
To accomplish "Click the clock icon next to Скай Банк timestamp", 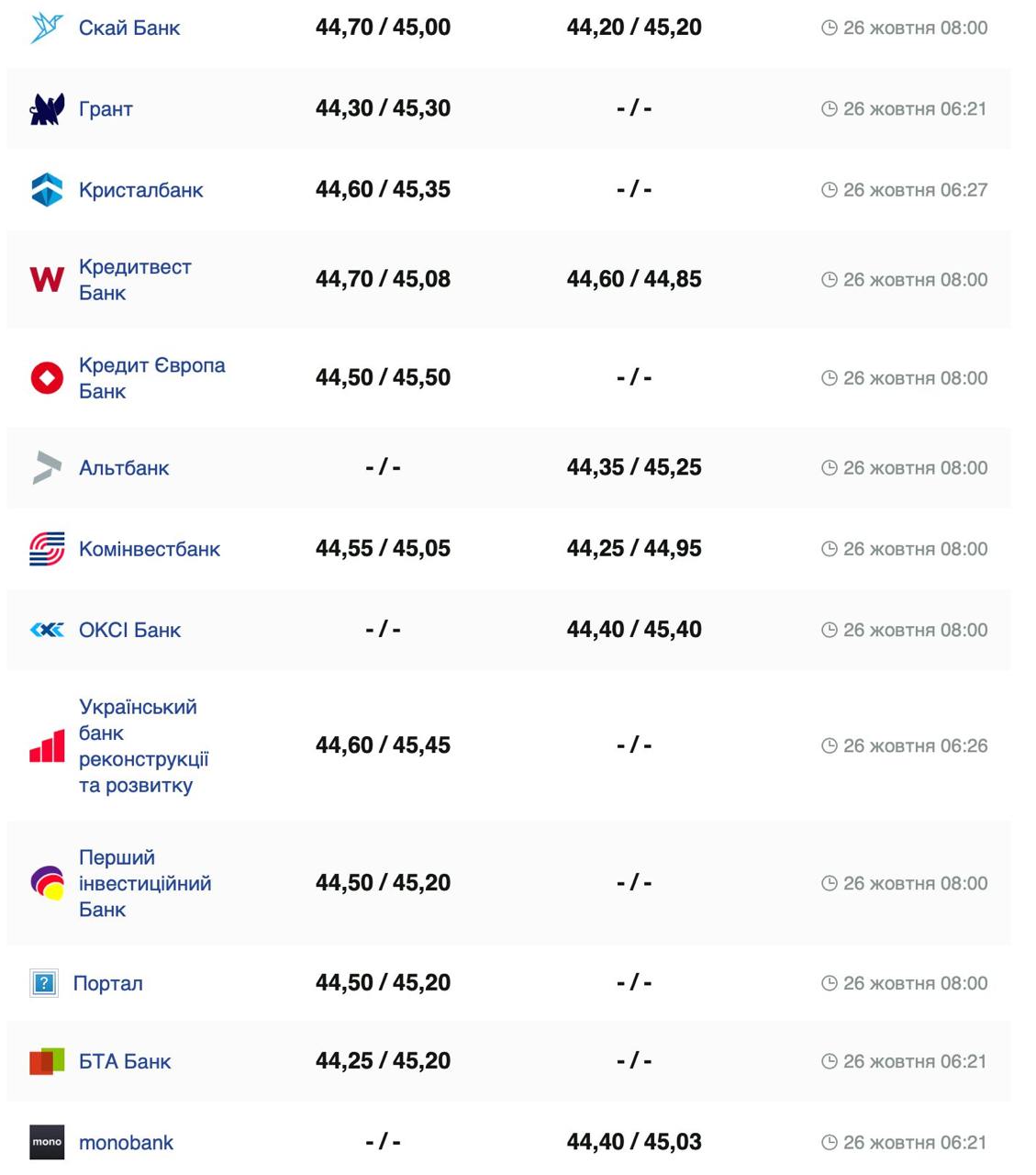I will 829,27.
